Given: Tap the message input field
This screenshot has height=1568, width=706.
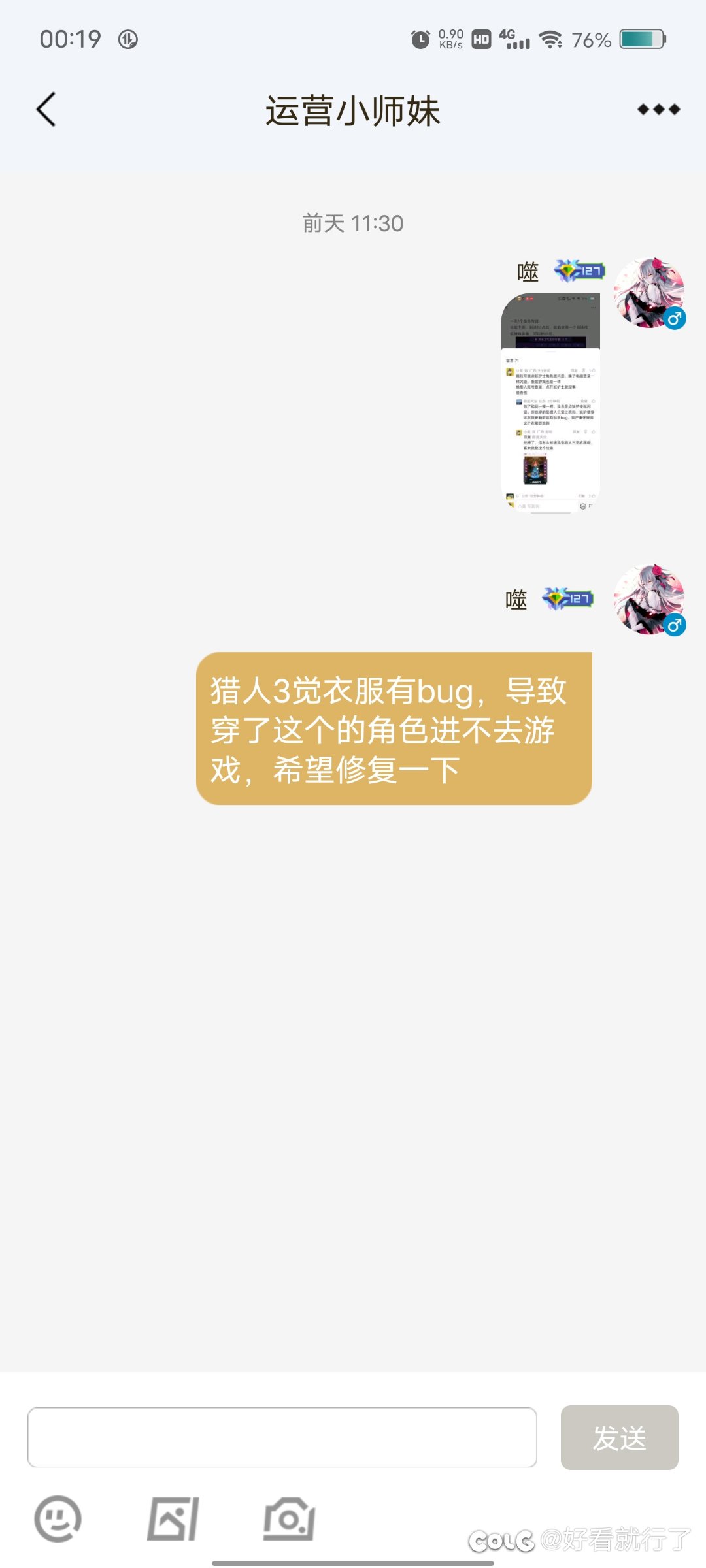Looking at the screenshot, I should click(282, 1437).
